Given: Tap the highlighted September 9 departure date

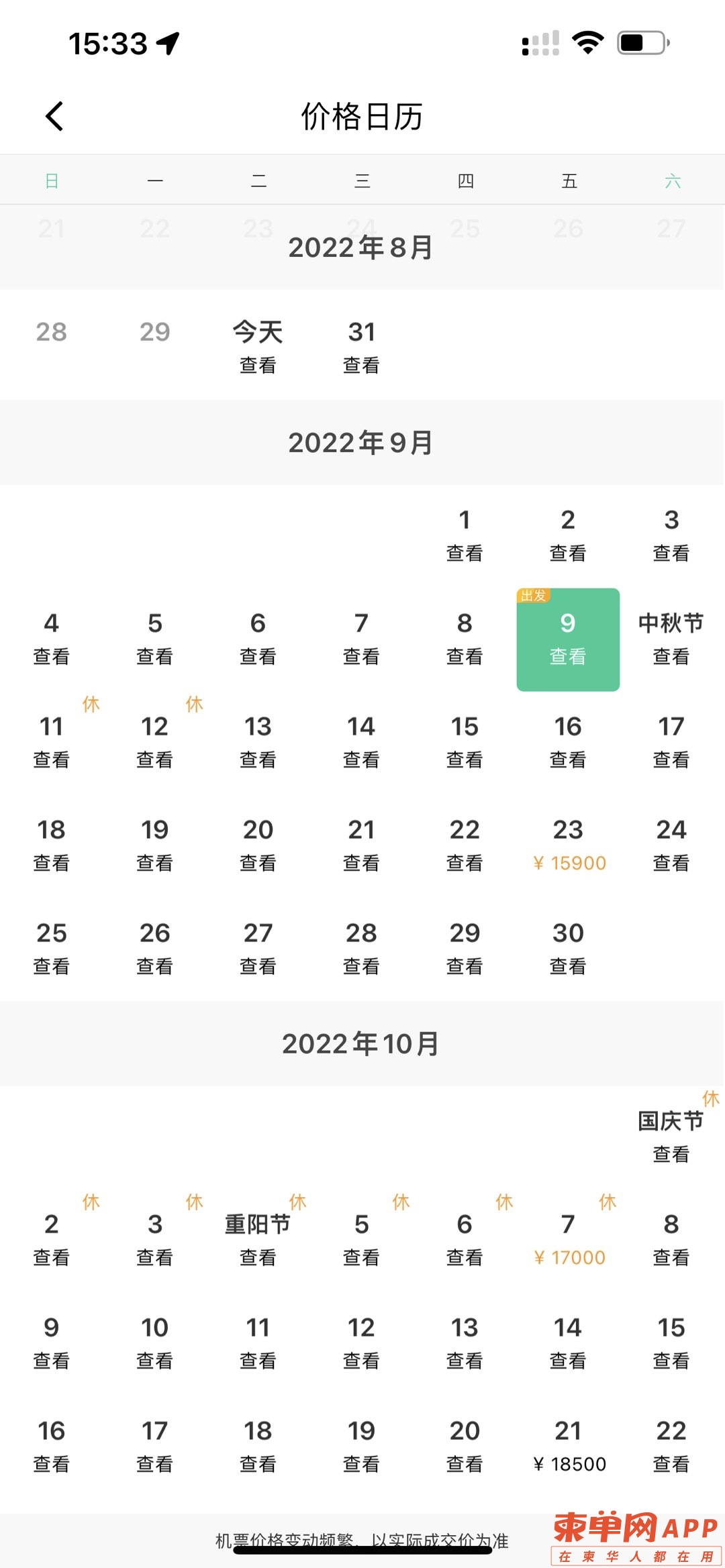Looking at the screenshot, I should click(x=568, y=639).
